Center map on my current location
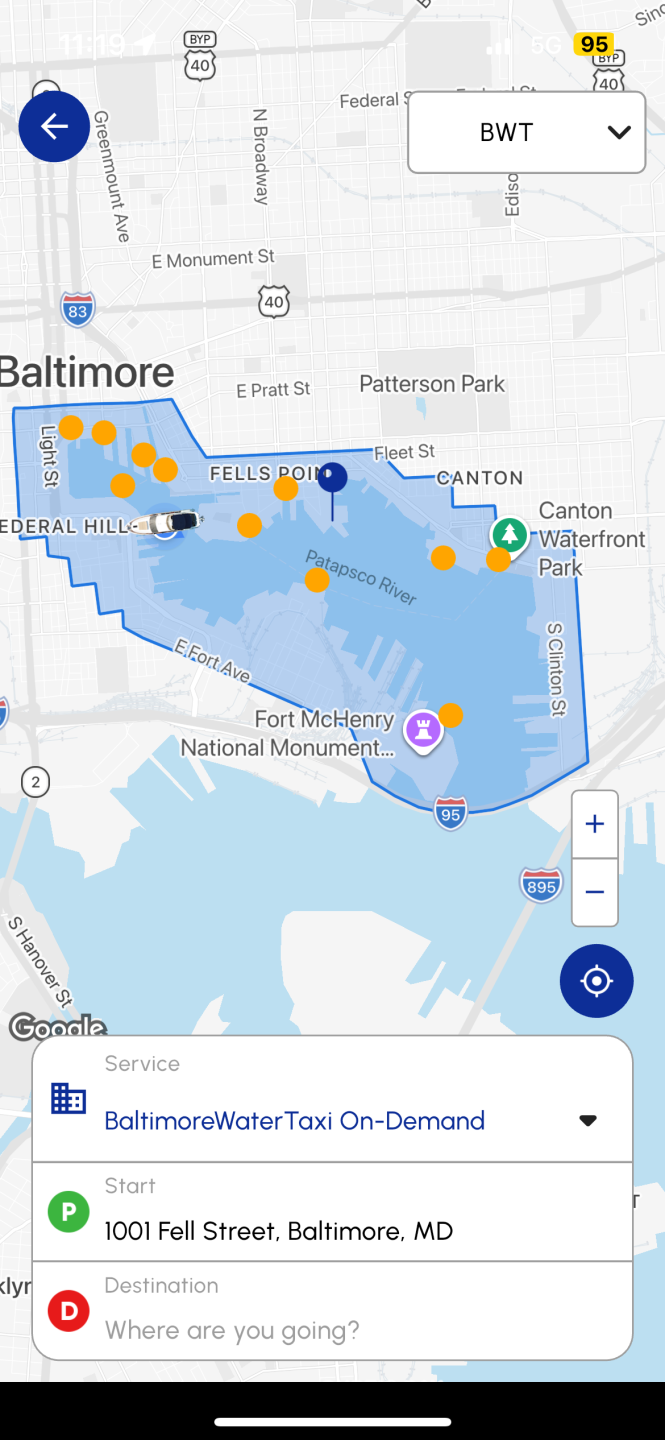Screen dimensions: 665x1440 597,981
